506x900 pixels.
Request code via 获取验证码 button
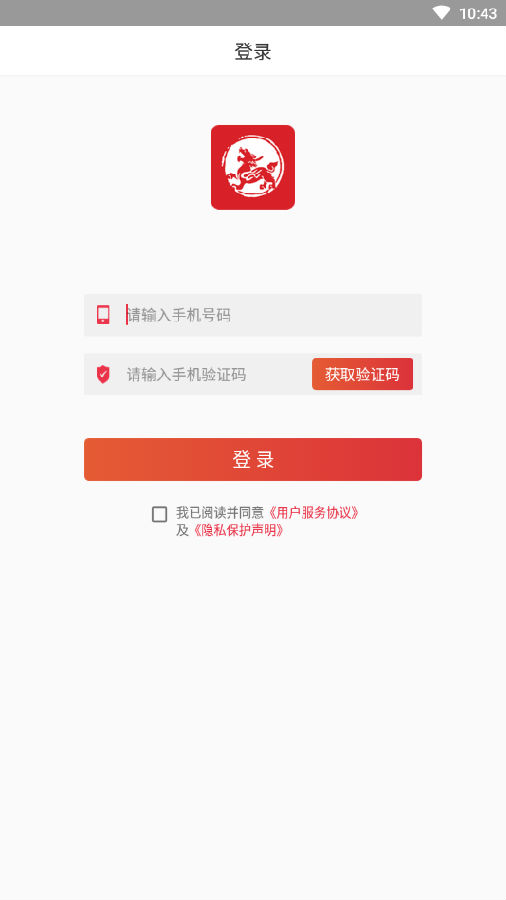tap(362, 374)
